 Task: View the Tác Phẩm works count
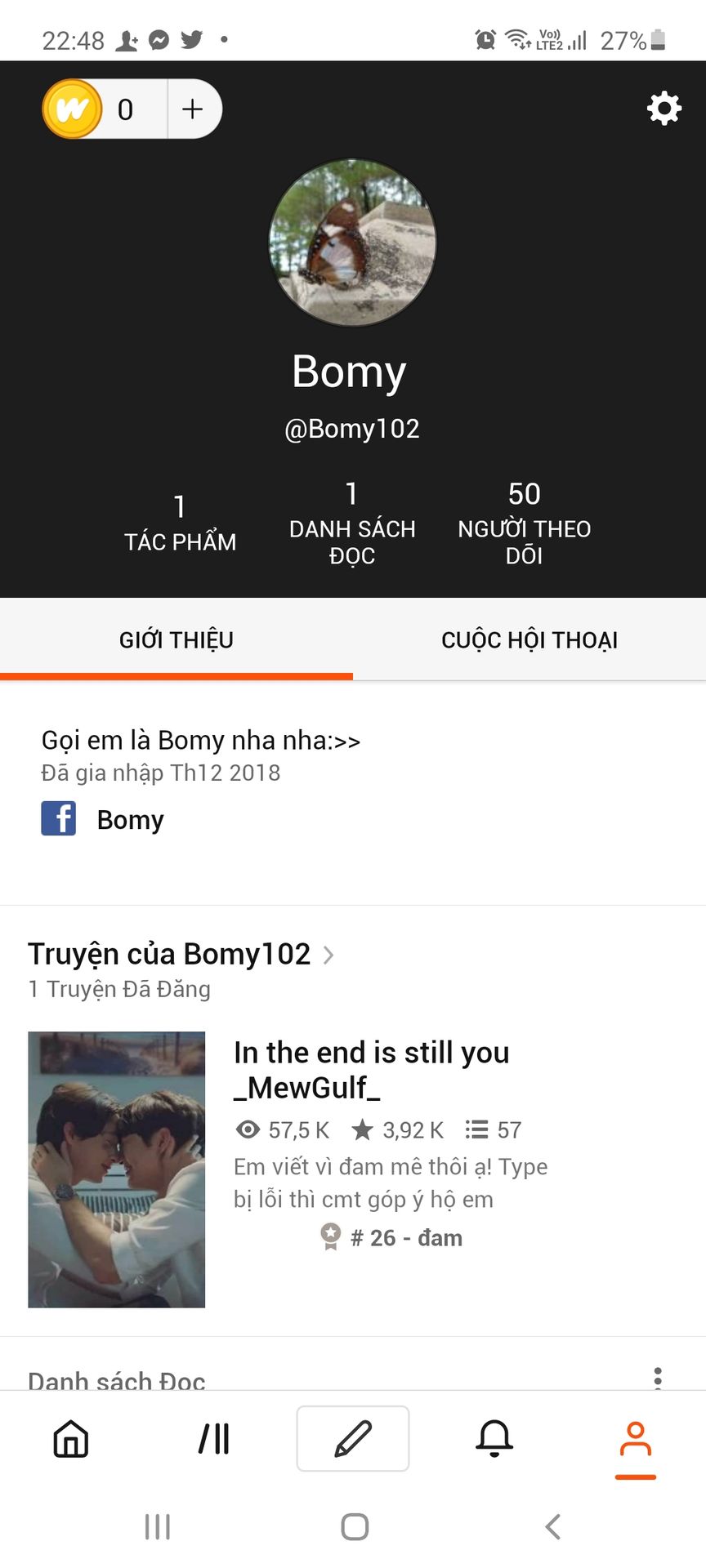tap(180, 523)
